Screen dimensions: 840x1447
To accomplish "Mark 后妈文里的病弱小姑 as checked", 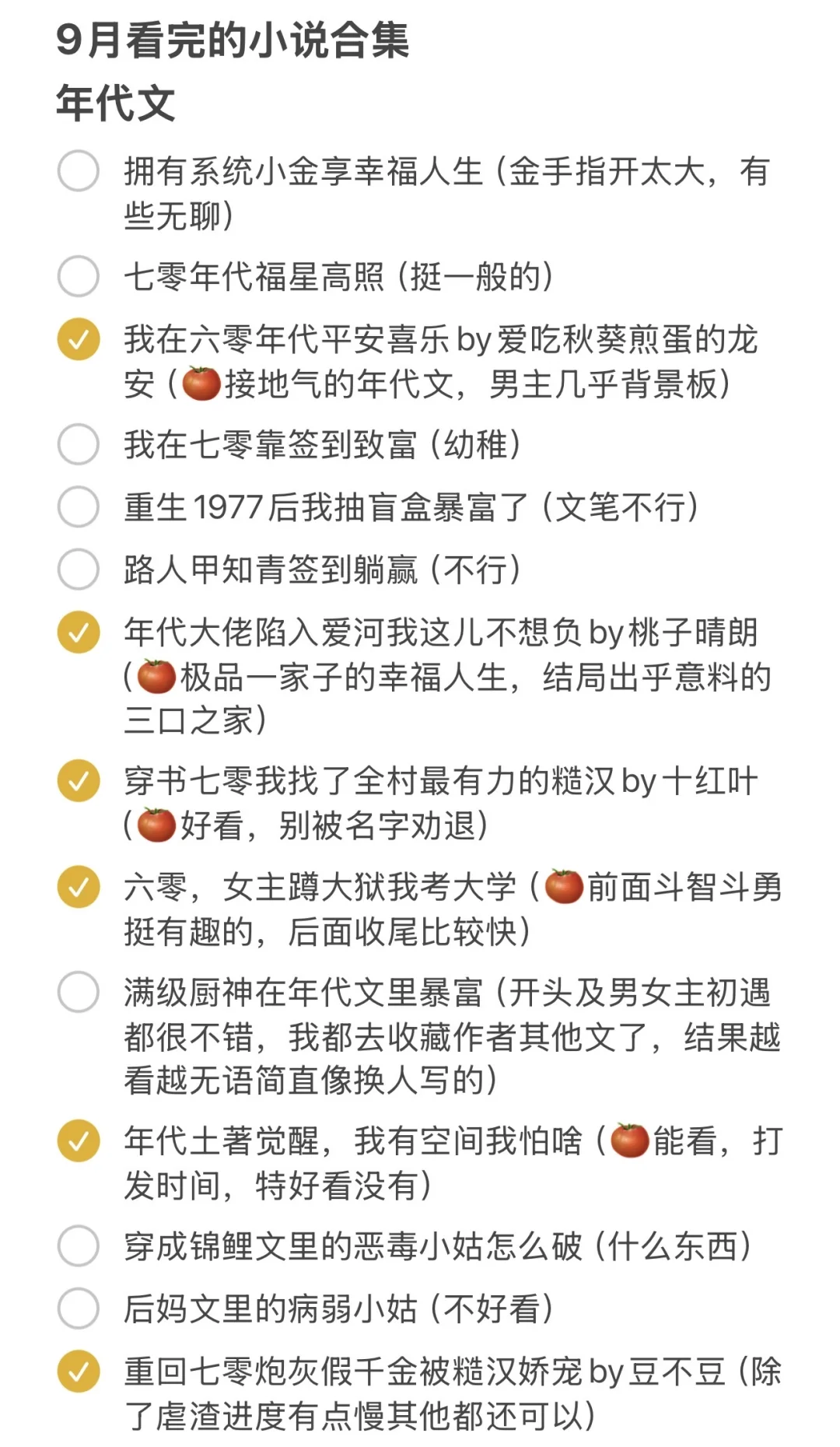I will [x=79, y=1308].
